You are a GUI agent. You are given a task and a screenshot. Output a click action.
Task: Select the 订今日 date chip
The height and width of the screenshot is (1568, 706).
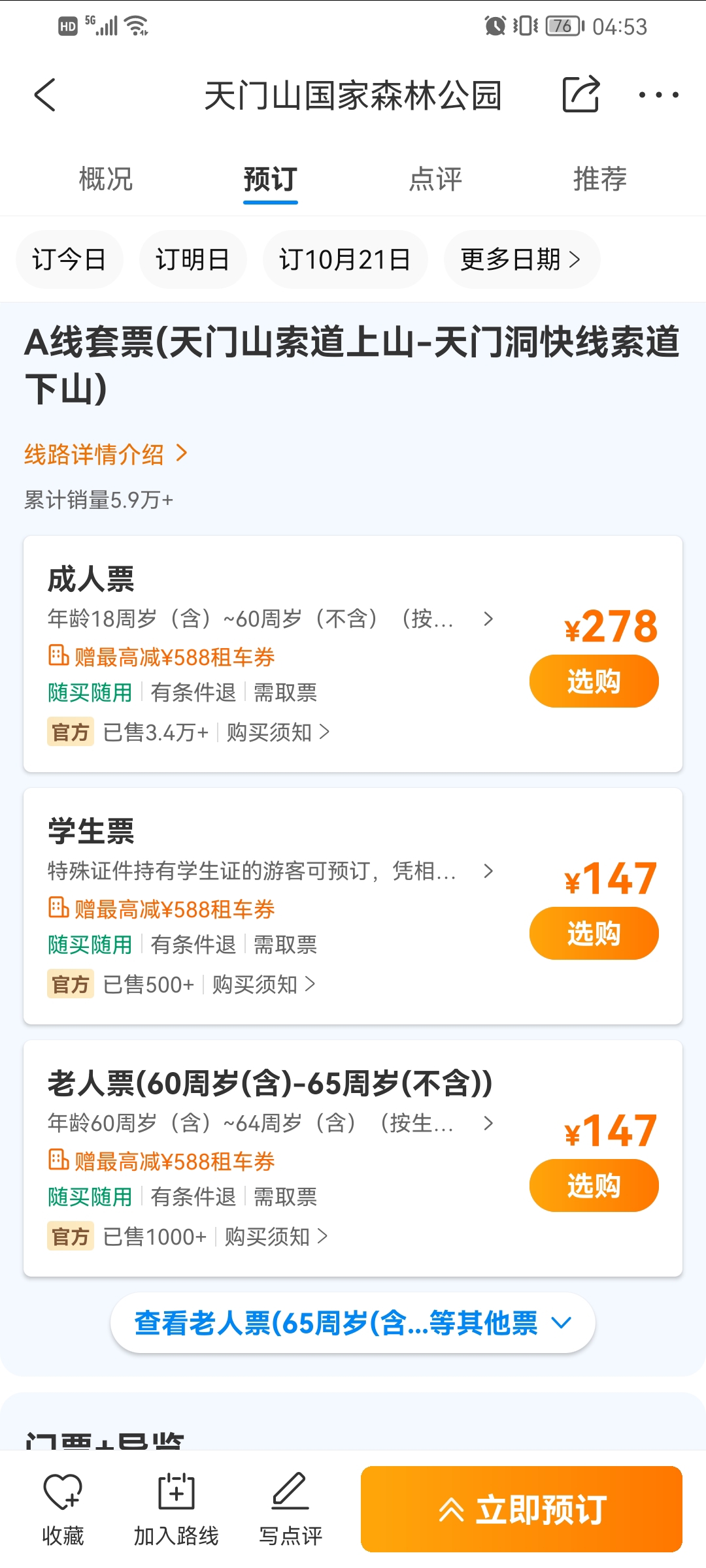(69, 259)
